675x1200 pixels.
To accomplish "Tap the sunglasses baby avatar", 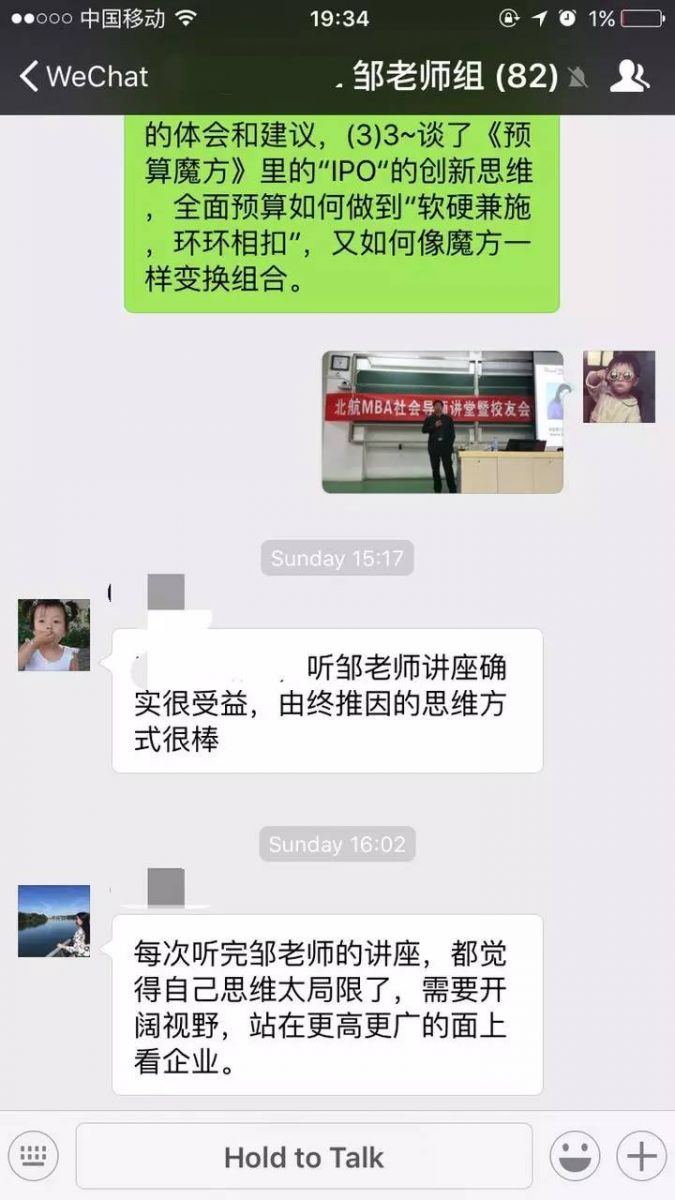I will tap(619, 387).
